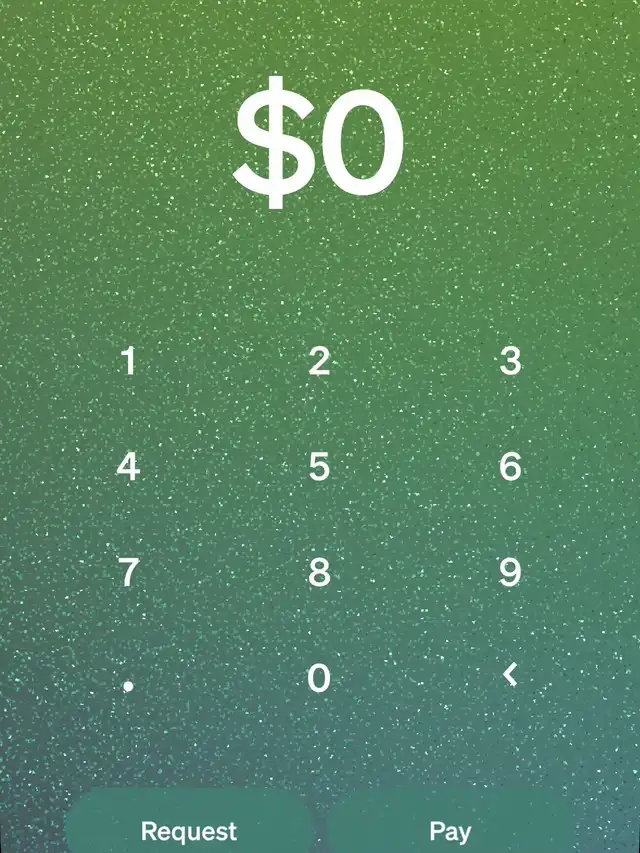This screenshot has width=640, height=853.
Task: Tap the number 3 key
Action: pos(510,361)
